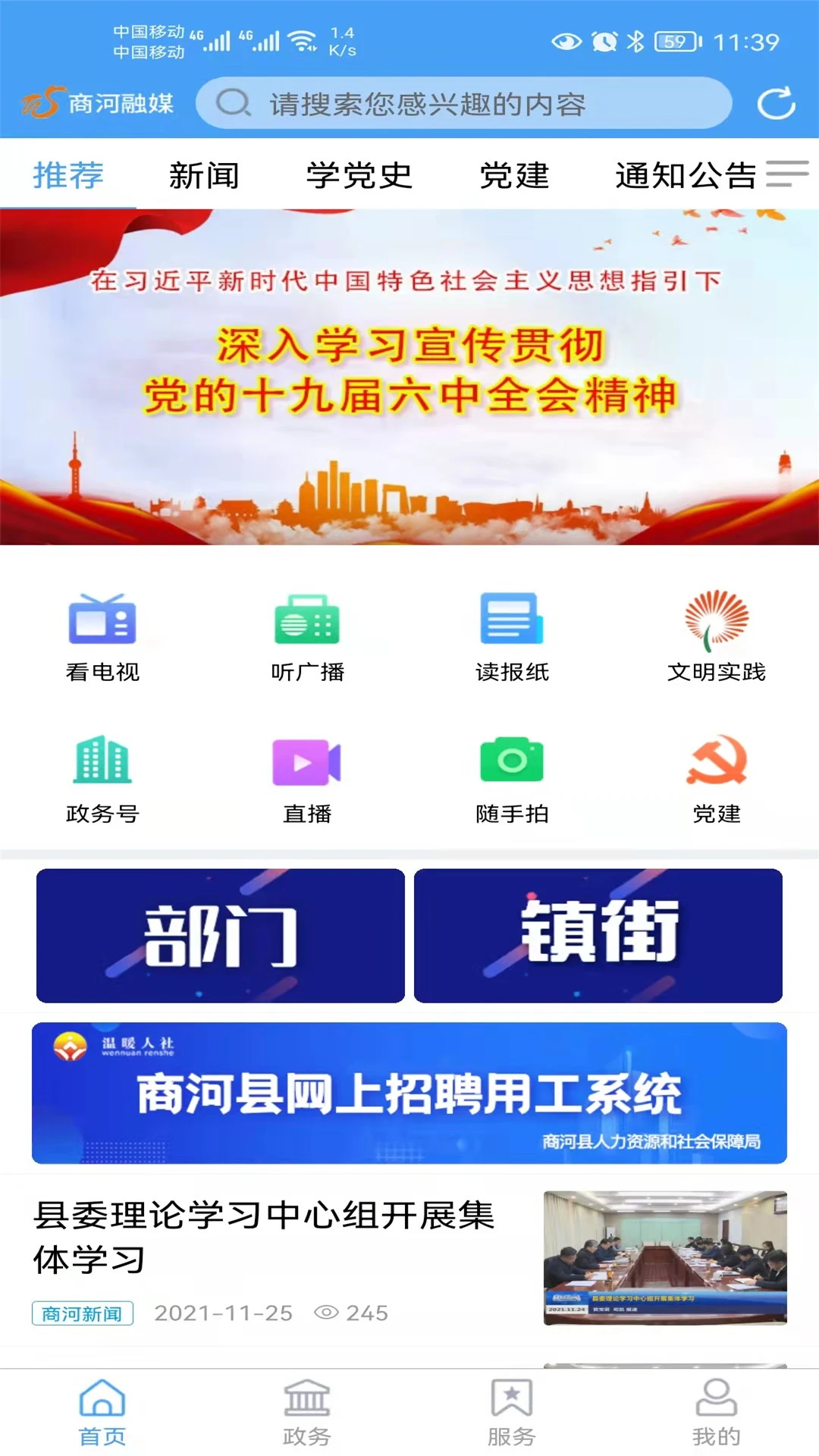Screen dimensions: 819x1456
Task: Open 听广播 radio feature
Action: pyautogui.click(x=305, y=637)
